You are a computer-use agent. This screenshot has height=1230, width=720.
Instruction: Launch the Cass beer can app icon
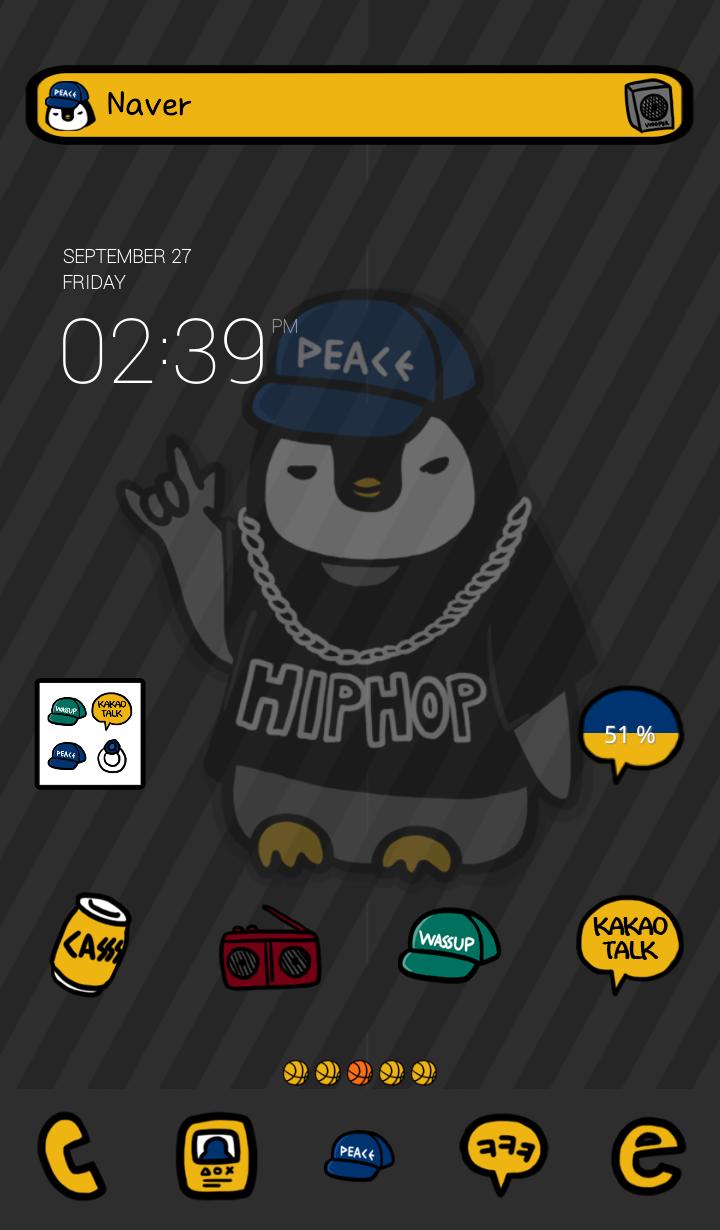(90, 945)
